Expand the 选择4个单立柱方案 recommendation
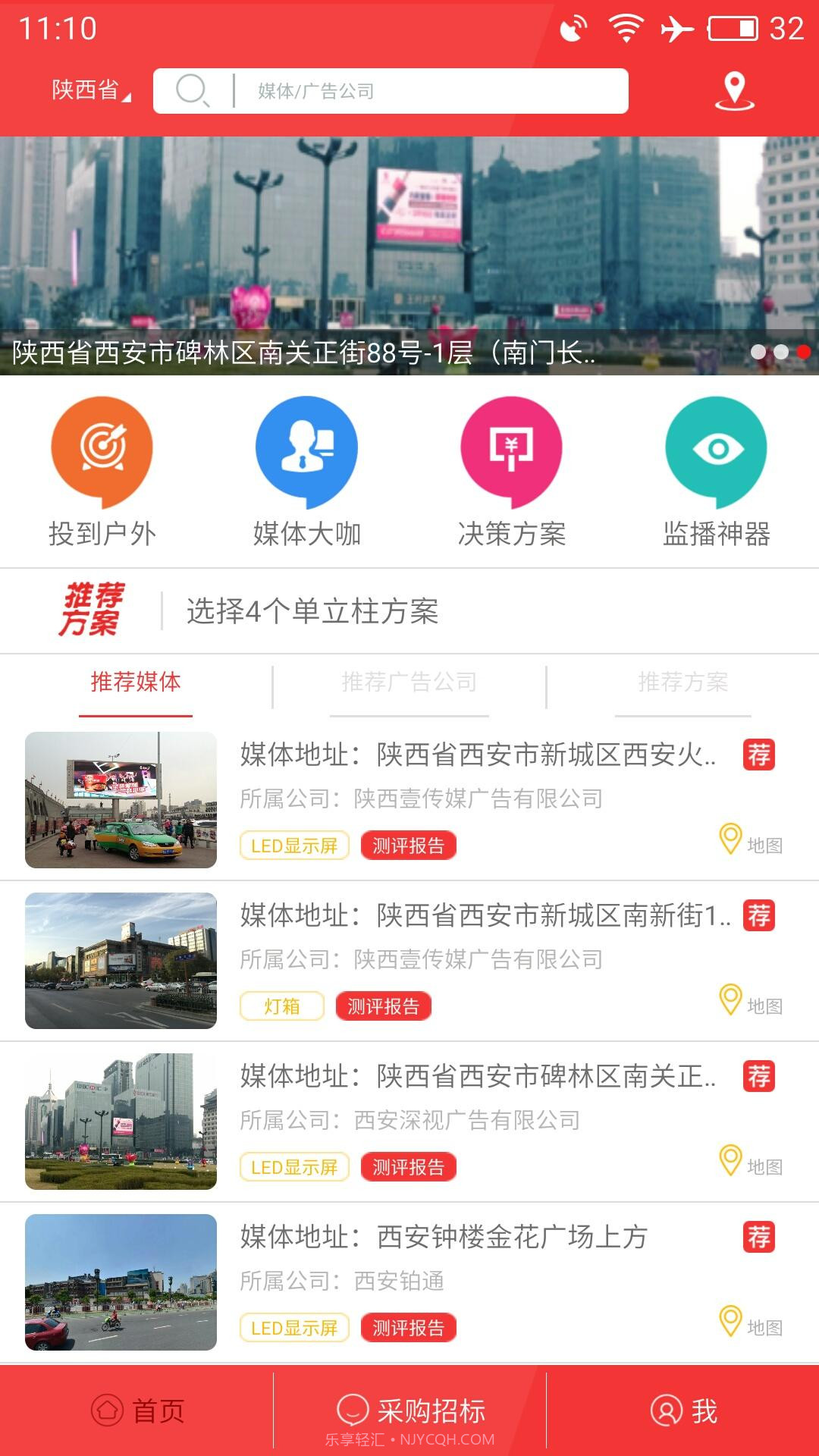Image resolution: width=819 pixels, height=1456 pixels. [x=314, y=610]
